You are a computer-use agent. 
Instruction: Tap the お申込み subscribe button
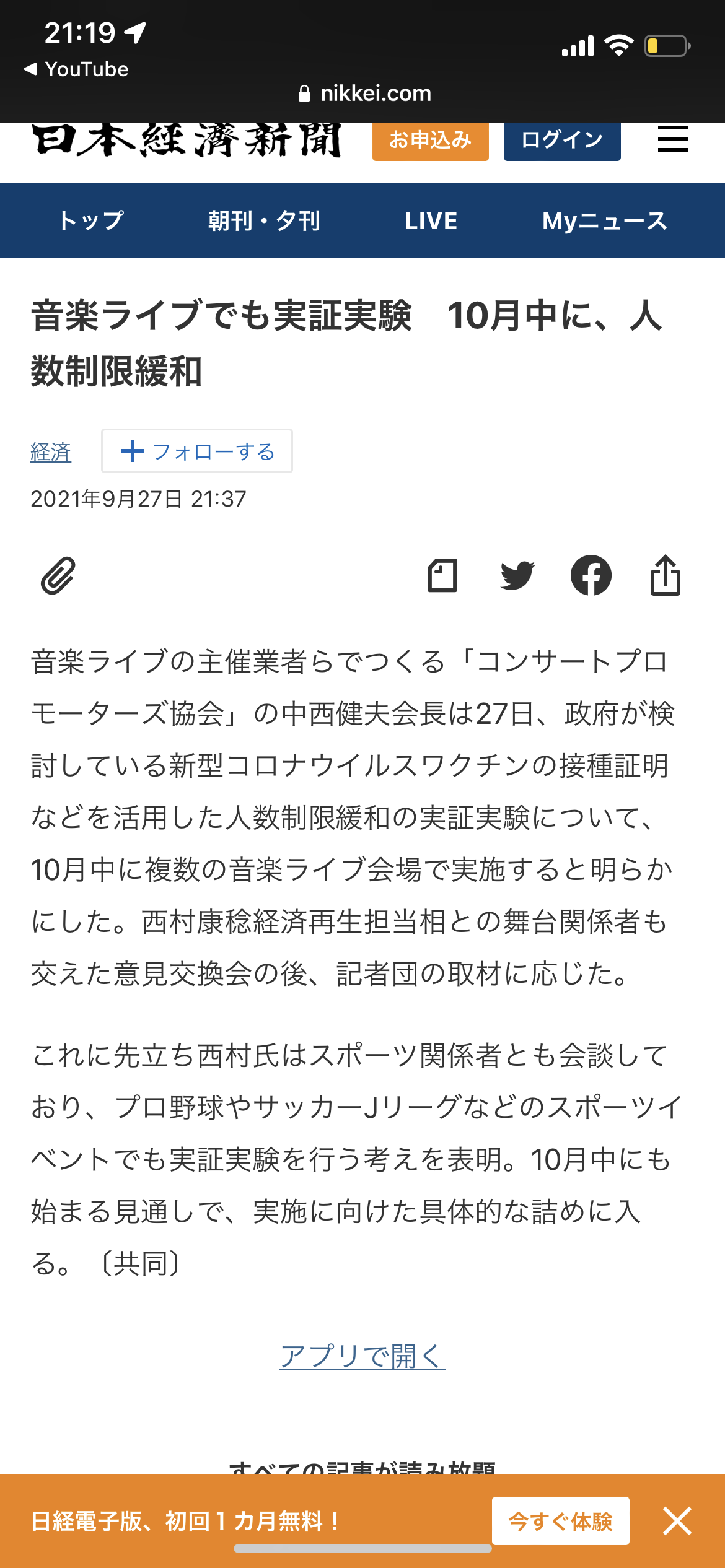click(x=430, y=140)
